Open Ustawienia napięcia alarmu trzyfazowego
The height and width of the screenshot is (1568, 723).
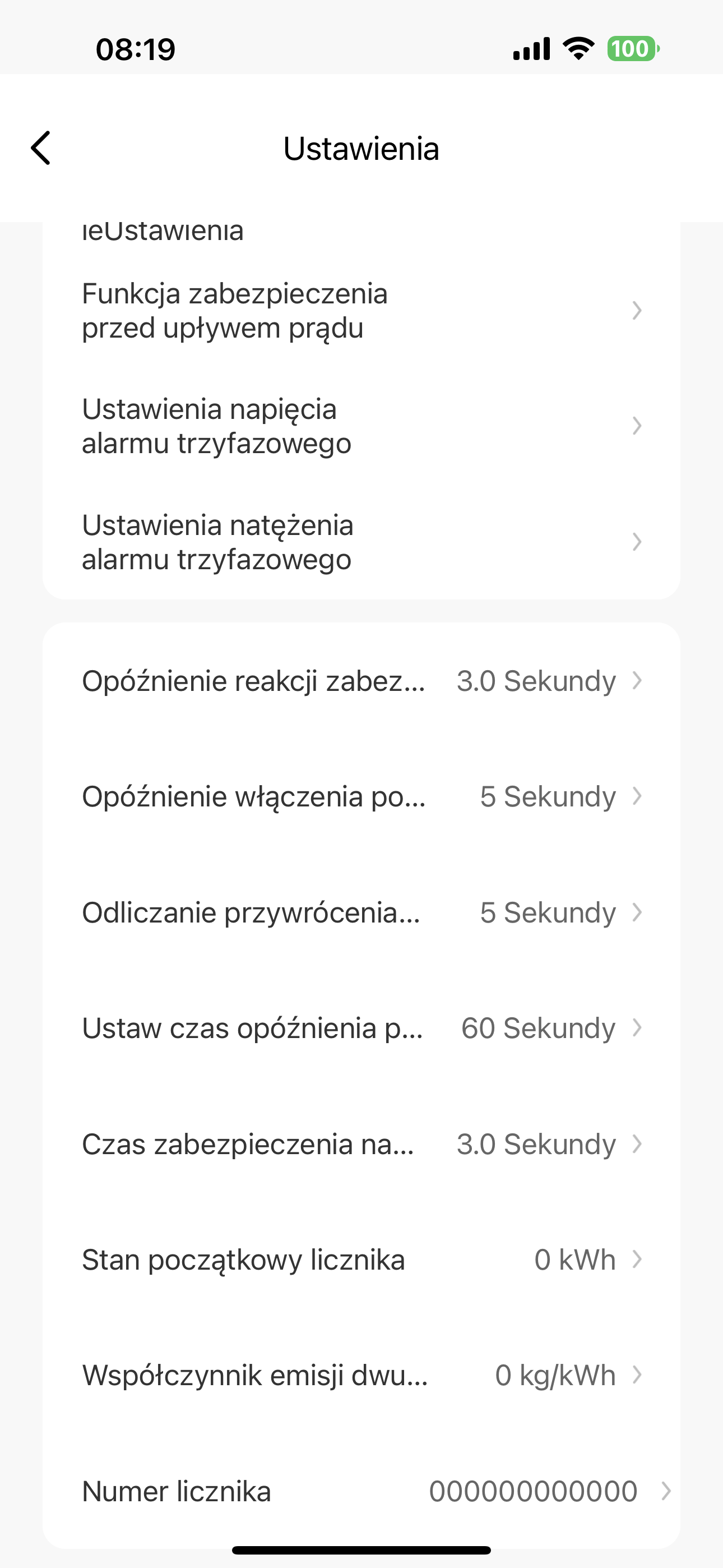tap(361, 426)
